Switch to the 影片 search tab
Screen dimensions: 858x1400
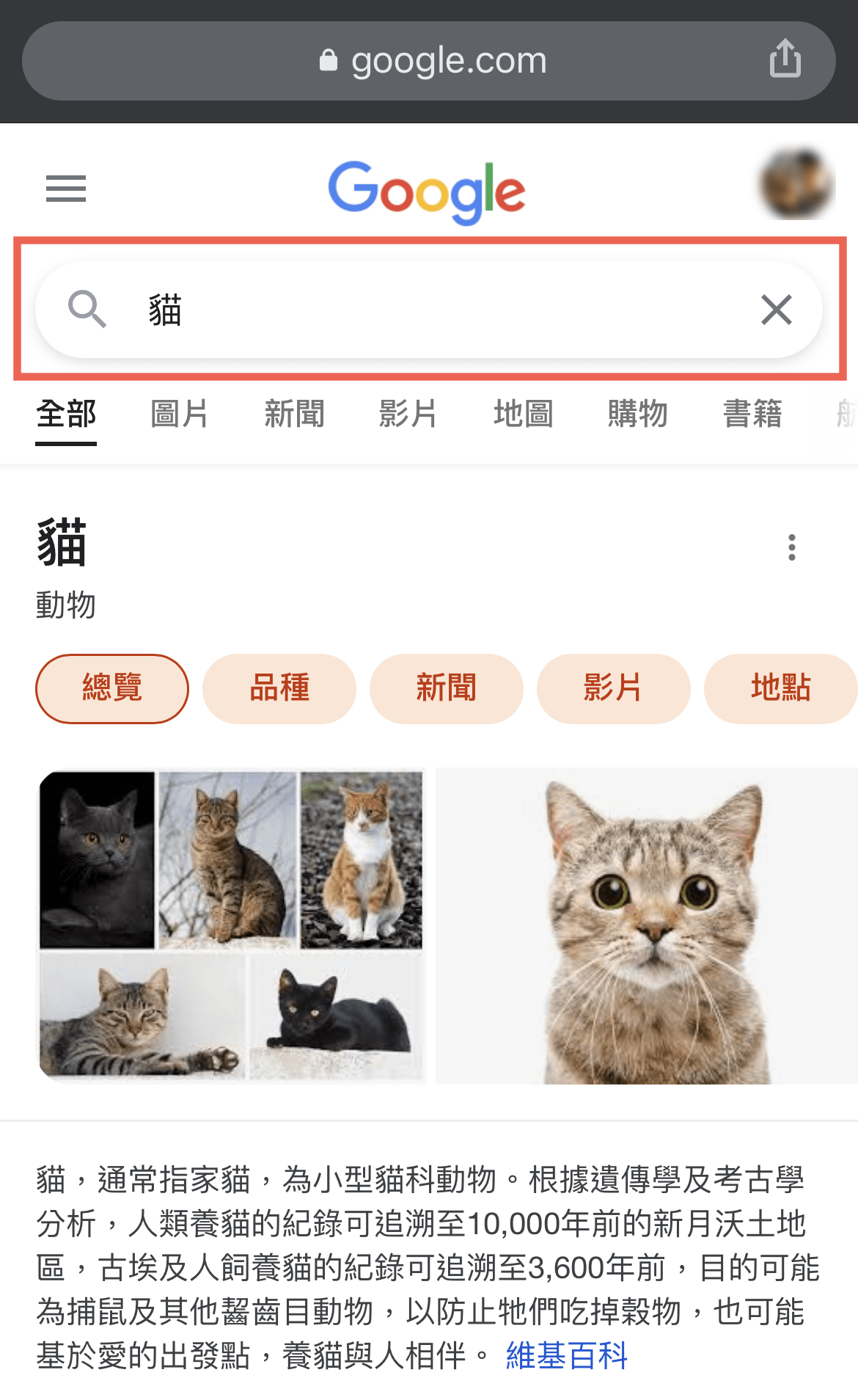pos(408,414)
